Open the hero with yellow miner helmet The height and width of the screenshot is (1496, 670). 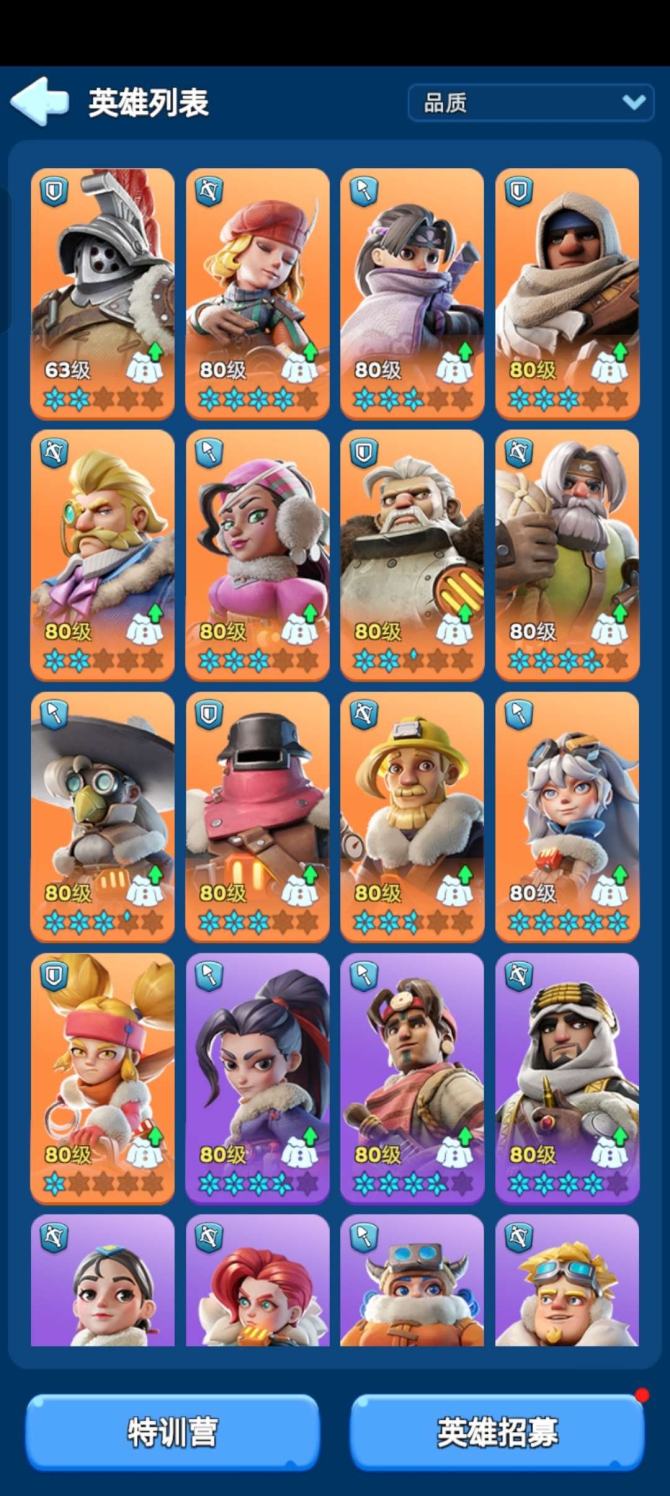point(412,816)
